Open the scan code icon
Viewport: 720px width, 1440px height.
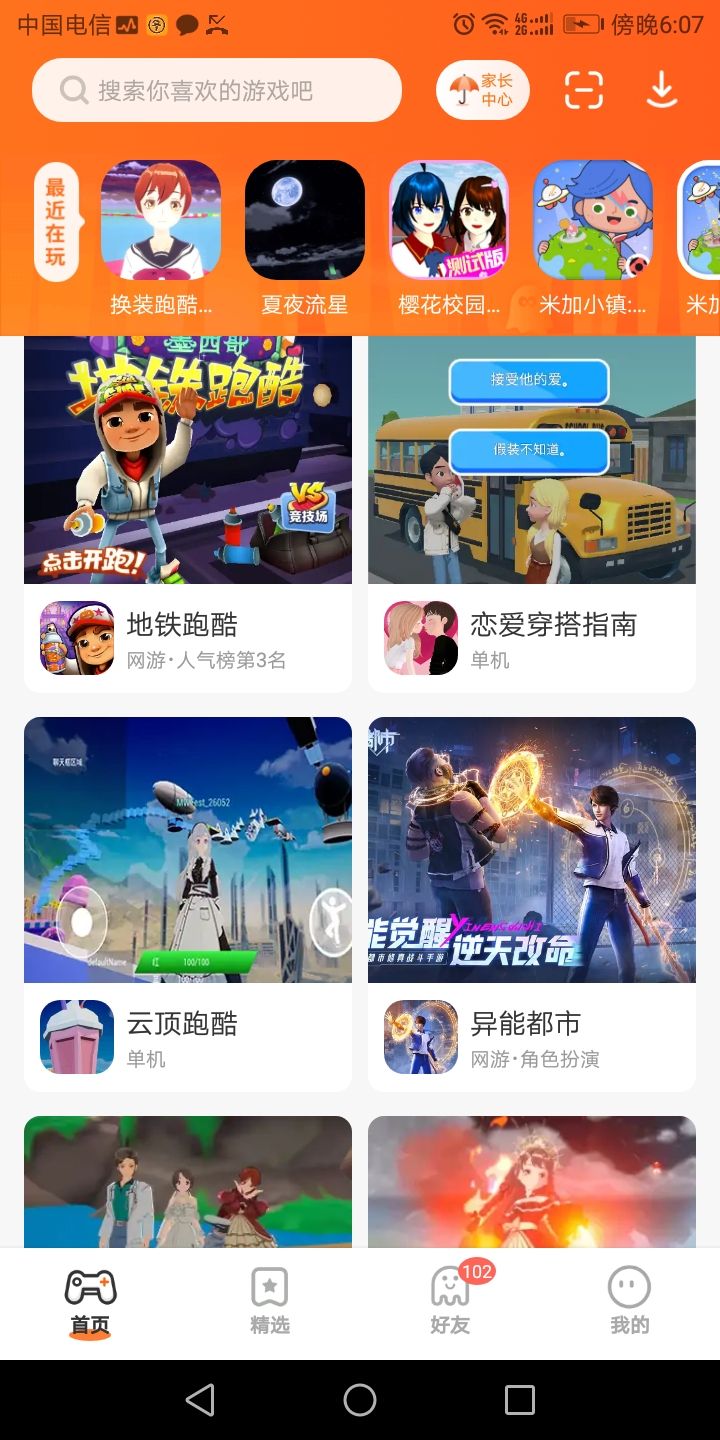(584, 91)
